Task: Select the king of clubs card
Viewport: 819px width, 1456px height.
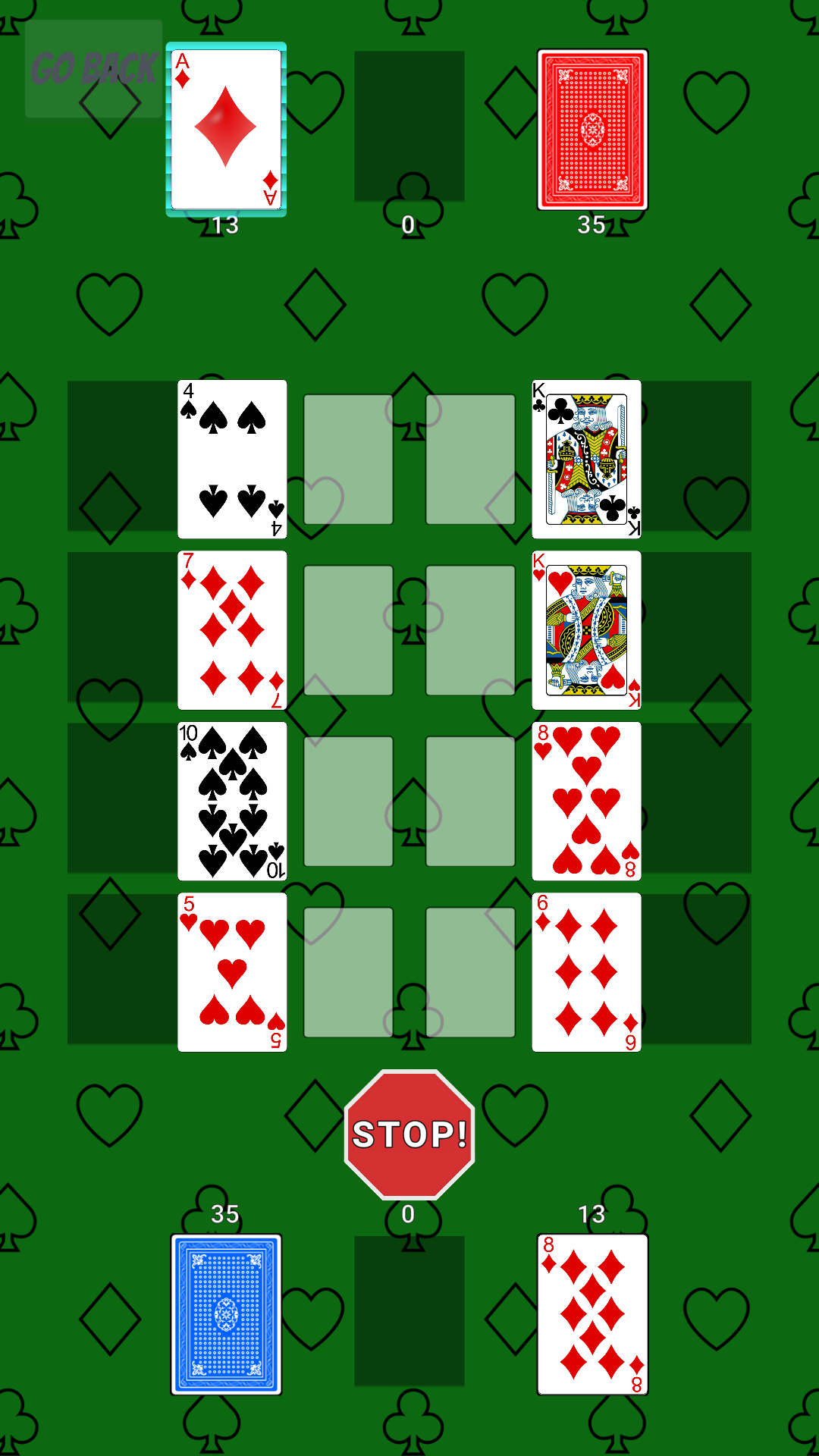Action: tap(586, 460)
